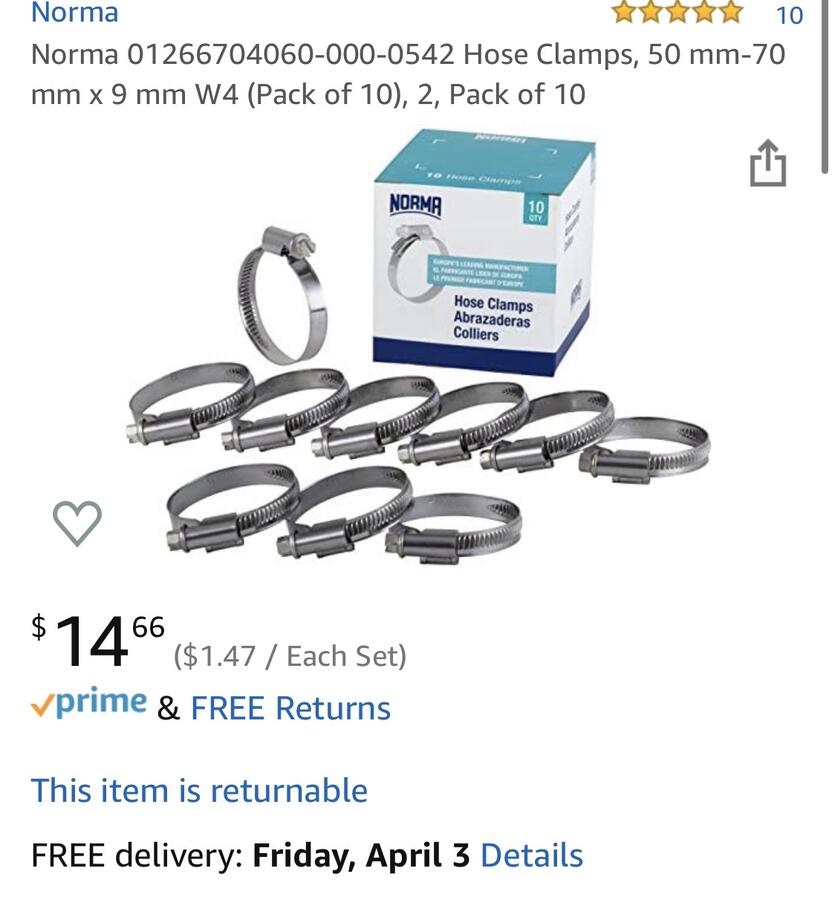View delivery Details

coord(531,855)
